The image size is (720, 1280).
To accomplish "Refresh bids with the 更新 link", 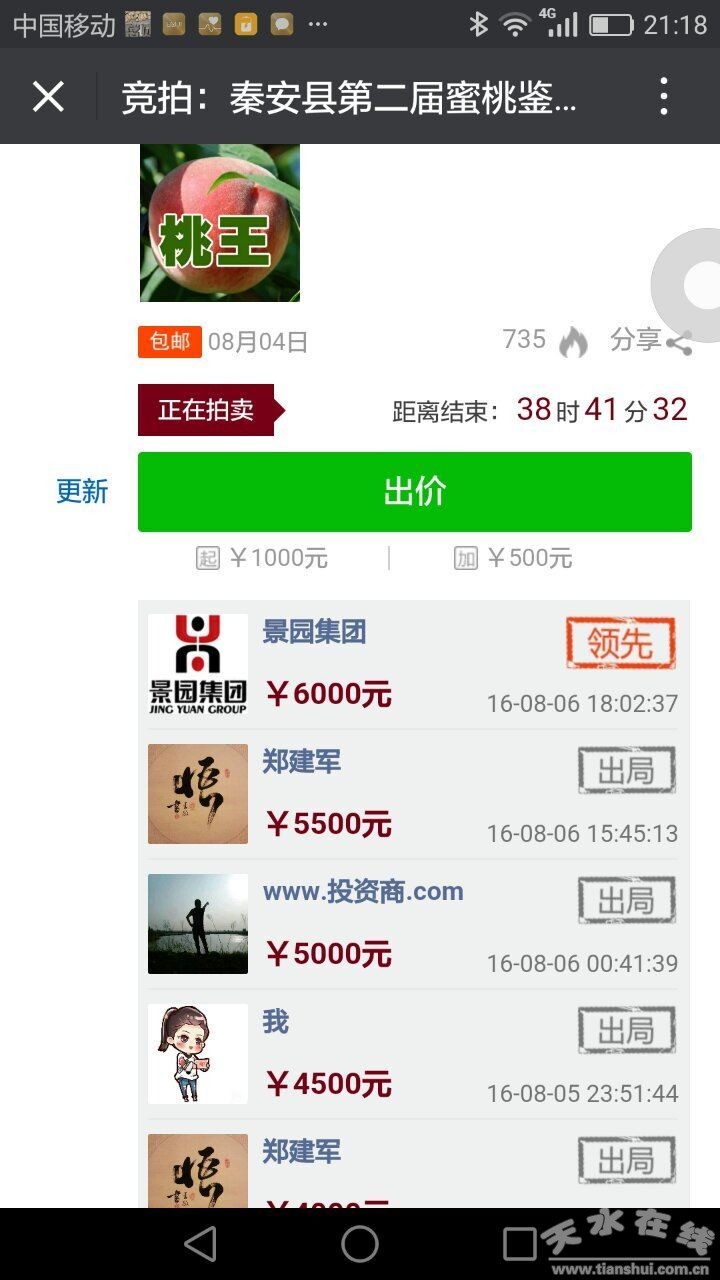I will [82, 491].
